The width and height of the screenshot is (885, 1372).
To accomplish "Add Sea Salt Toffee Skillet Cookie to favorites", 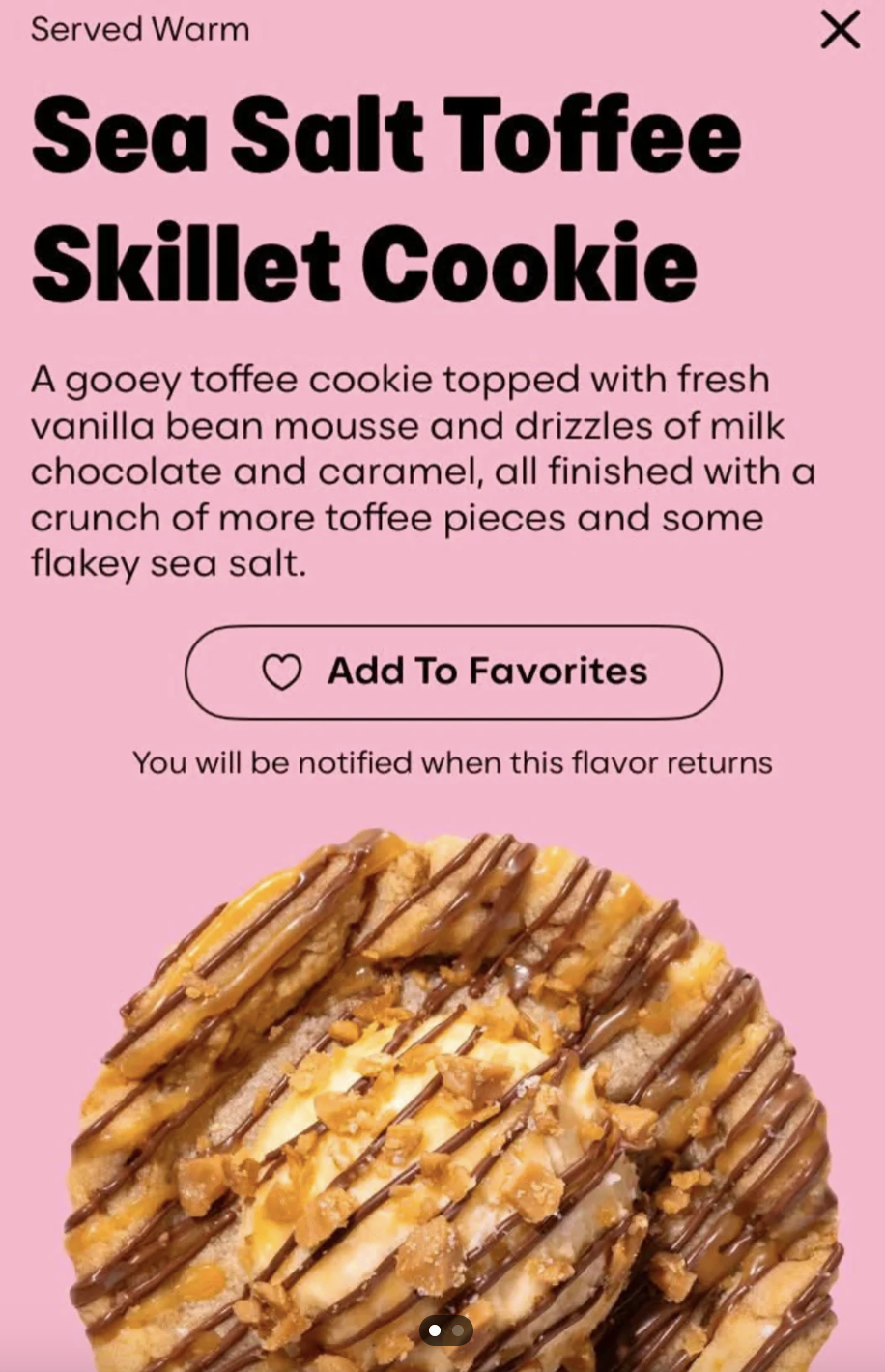I will point(453,672).
